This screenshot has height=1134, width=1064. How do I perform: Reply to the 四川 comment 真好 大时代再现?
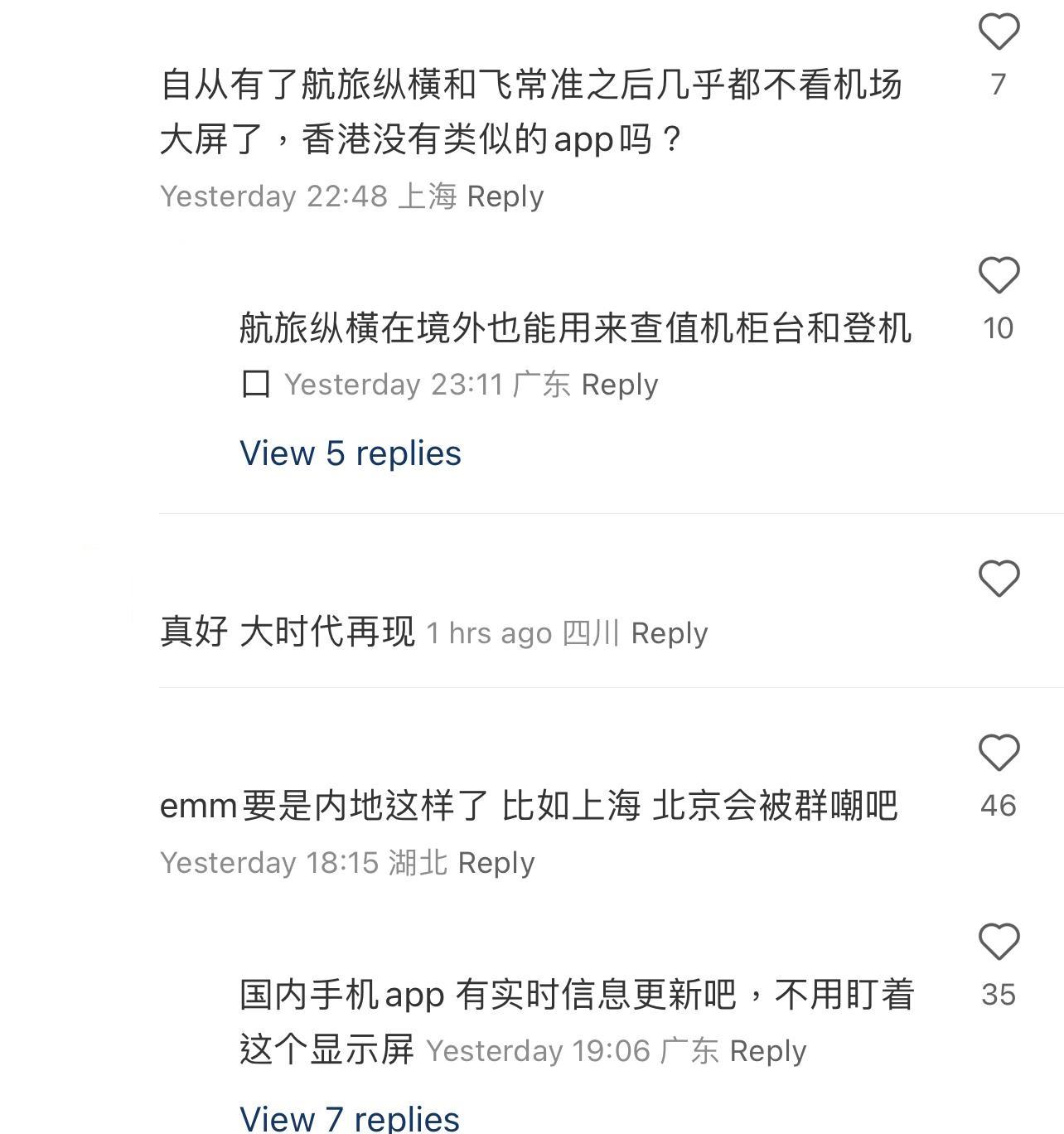click(x=670, y=633)
